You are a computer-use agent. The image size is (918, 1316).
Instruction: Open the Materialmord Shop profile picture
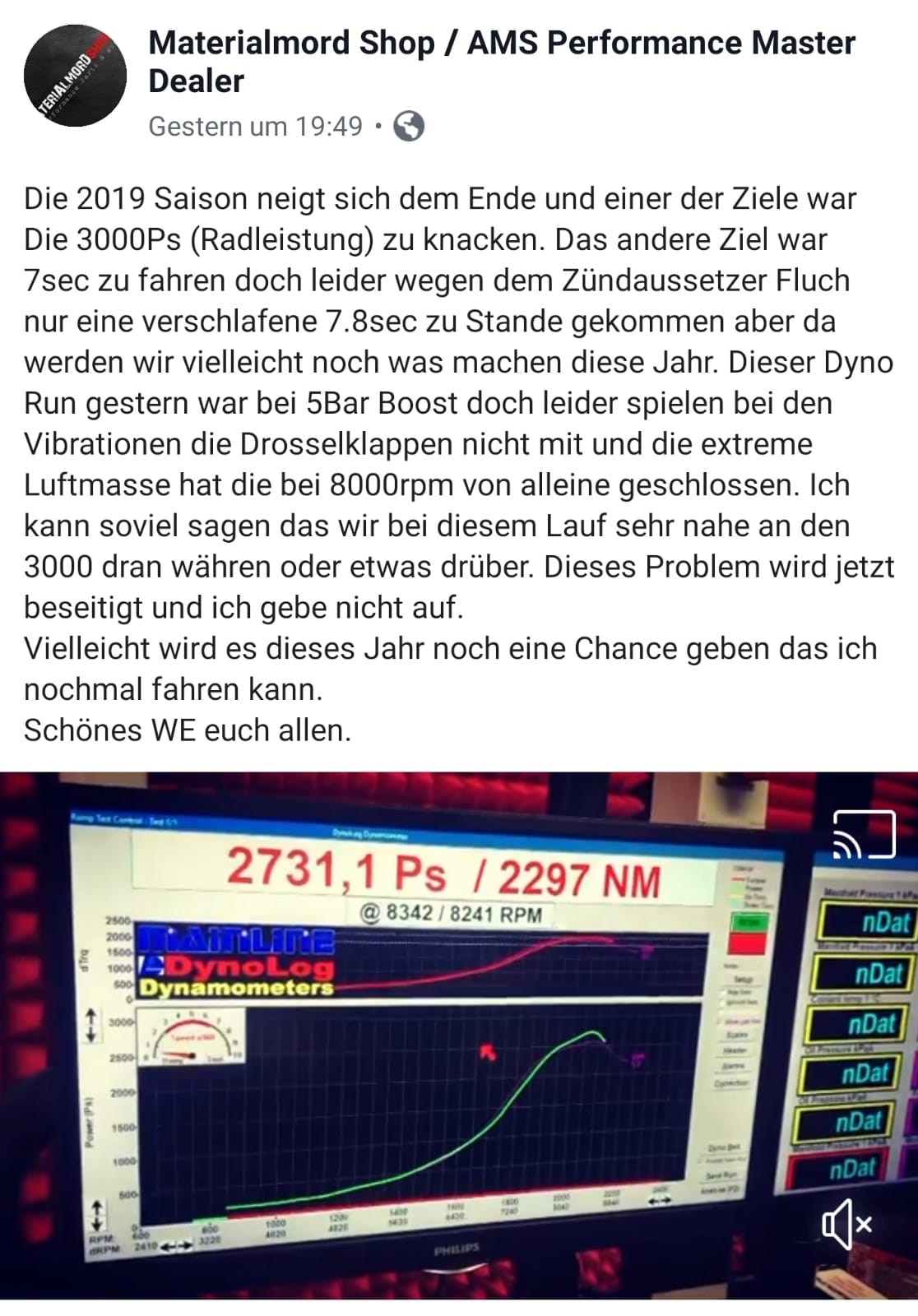click(x=75, y=75)
